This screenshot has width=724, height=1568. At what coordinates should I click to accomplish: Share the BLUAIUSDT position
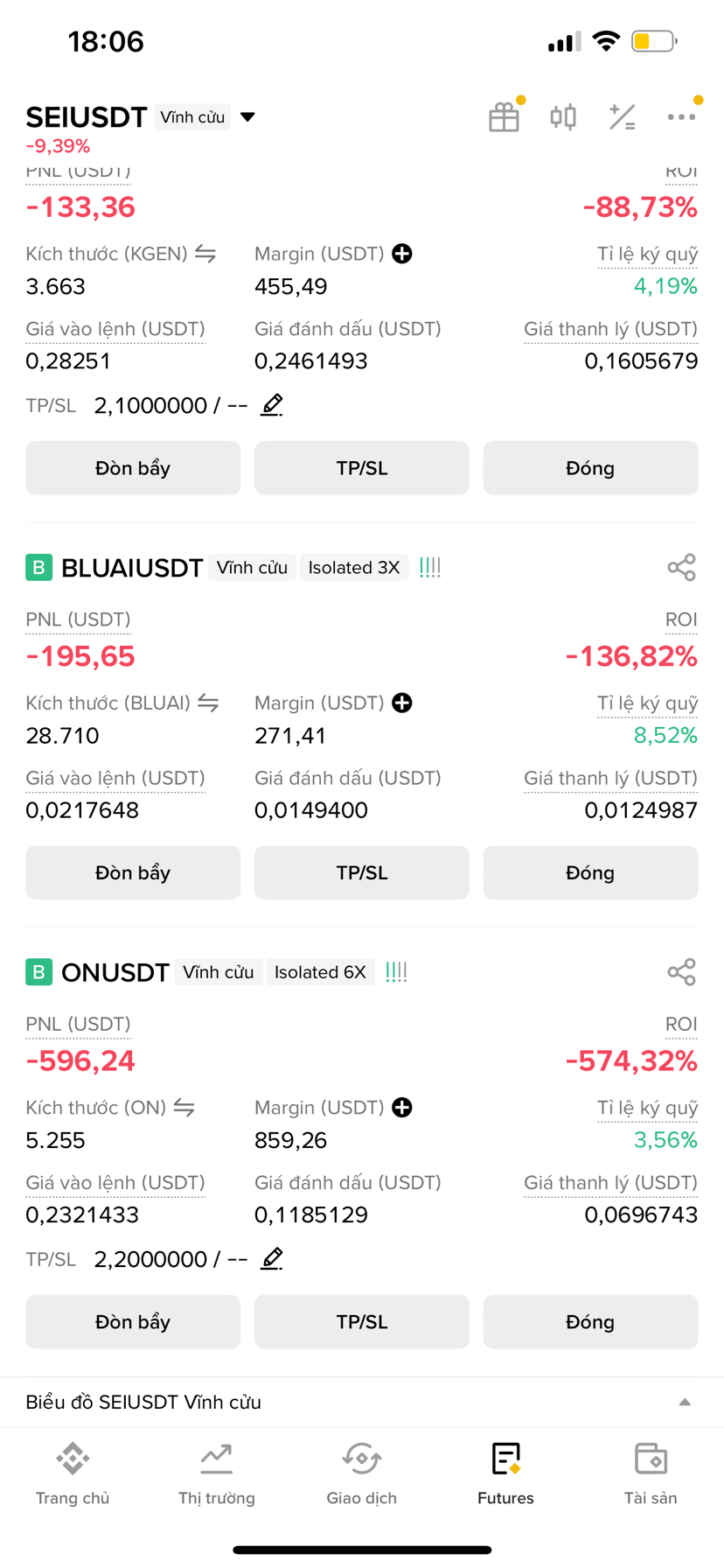681,568
